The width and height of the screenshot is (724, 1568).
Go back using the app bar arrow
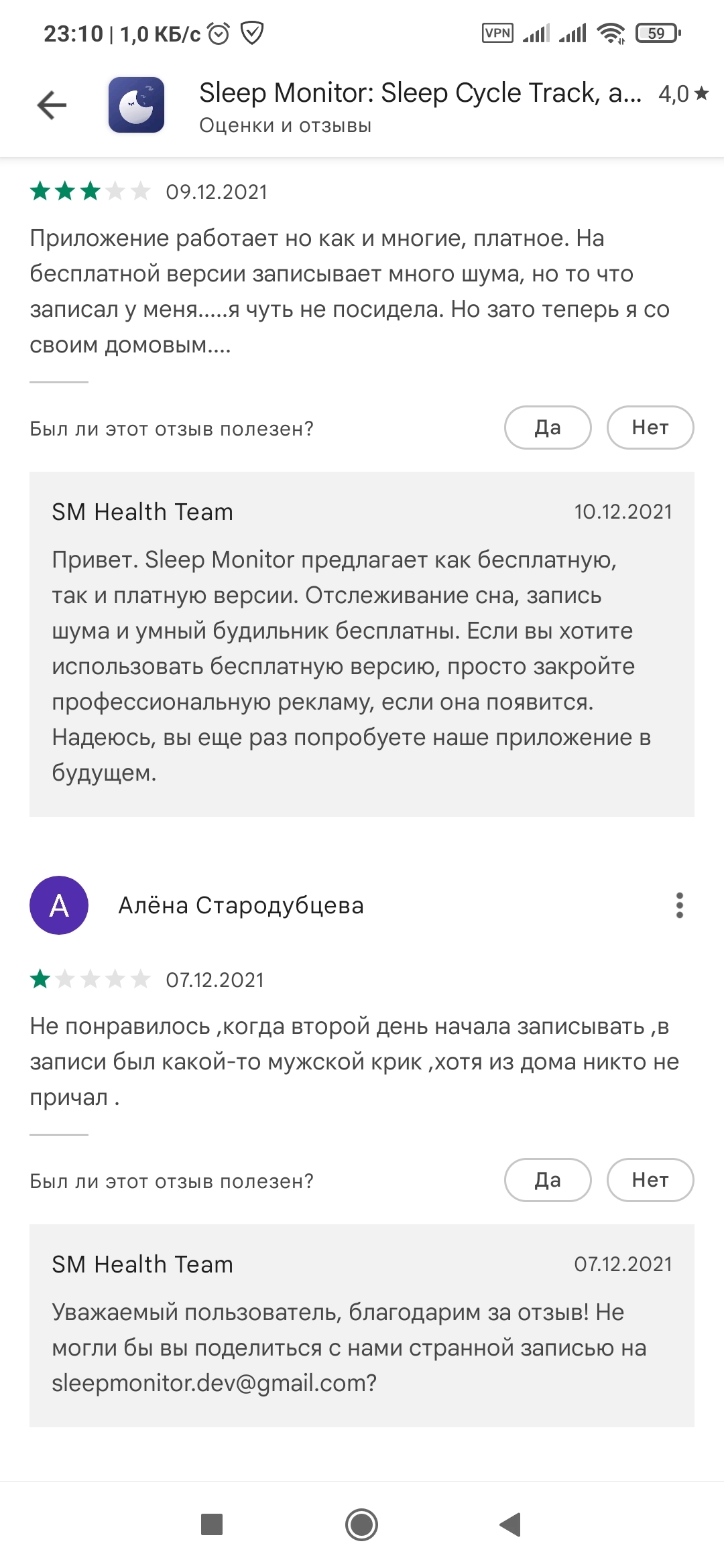point(52,105)
